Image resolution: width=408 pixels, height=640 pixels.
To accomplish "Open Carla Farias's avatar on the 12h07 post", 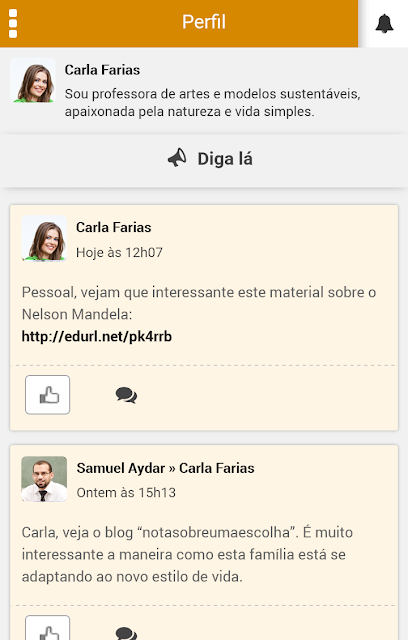I will tap(44, 238).
